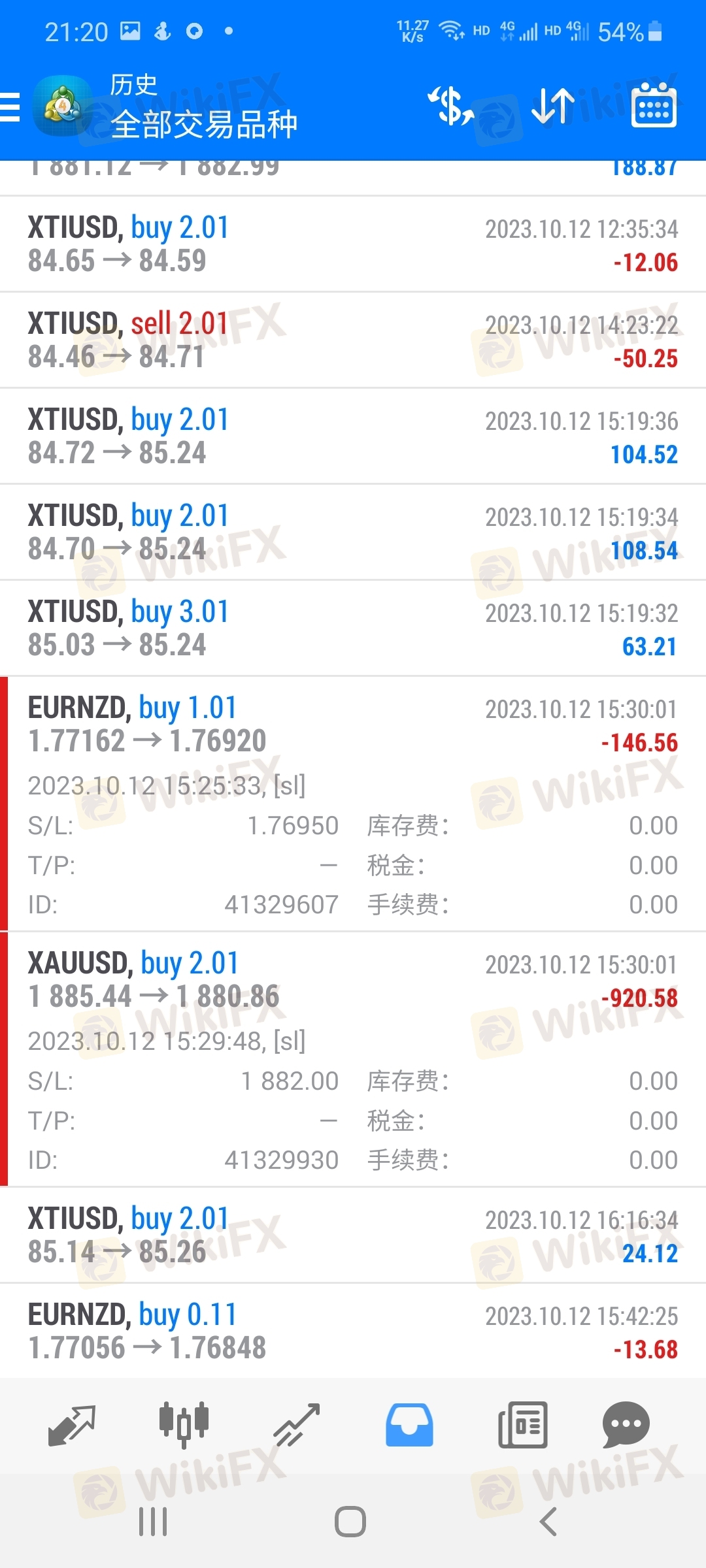Switch to the Quotes tab
Viewport: 706px width, 1568px height.
click(72, 1425)
